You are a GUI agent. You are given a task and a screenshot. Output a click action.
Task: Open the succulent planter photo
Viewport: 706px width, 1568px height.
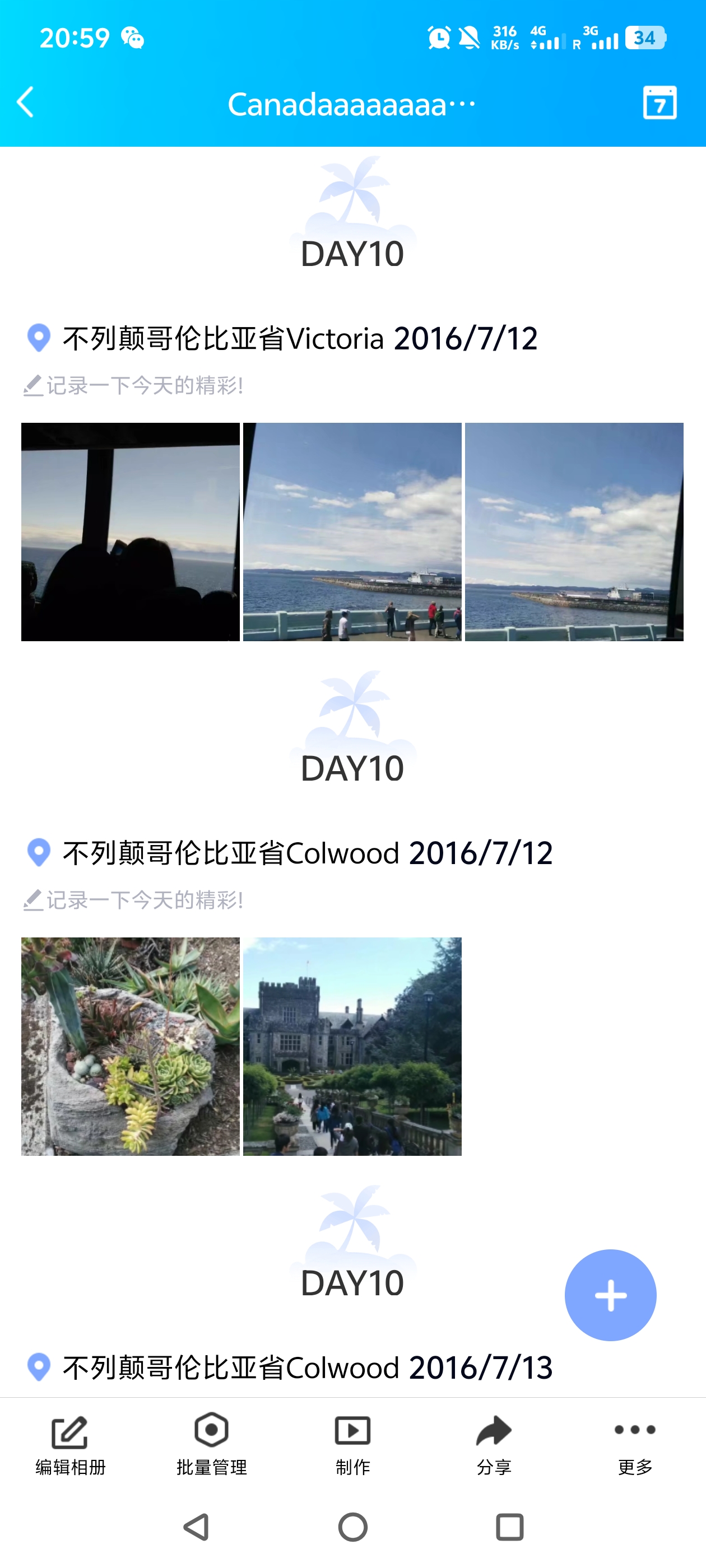pyautogui.click(x=131, y=1046)
